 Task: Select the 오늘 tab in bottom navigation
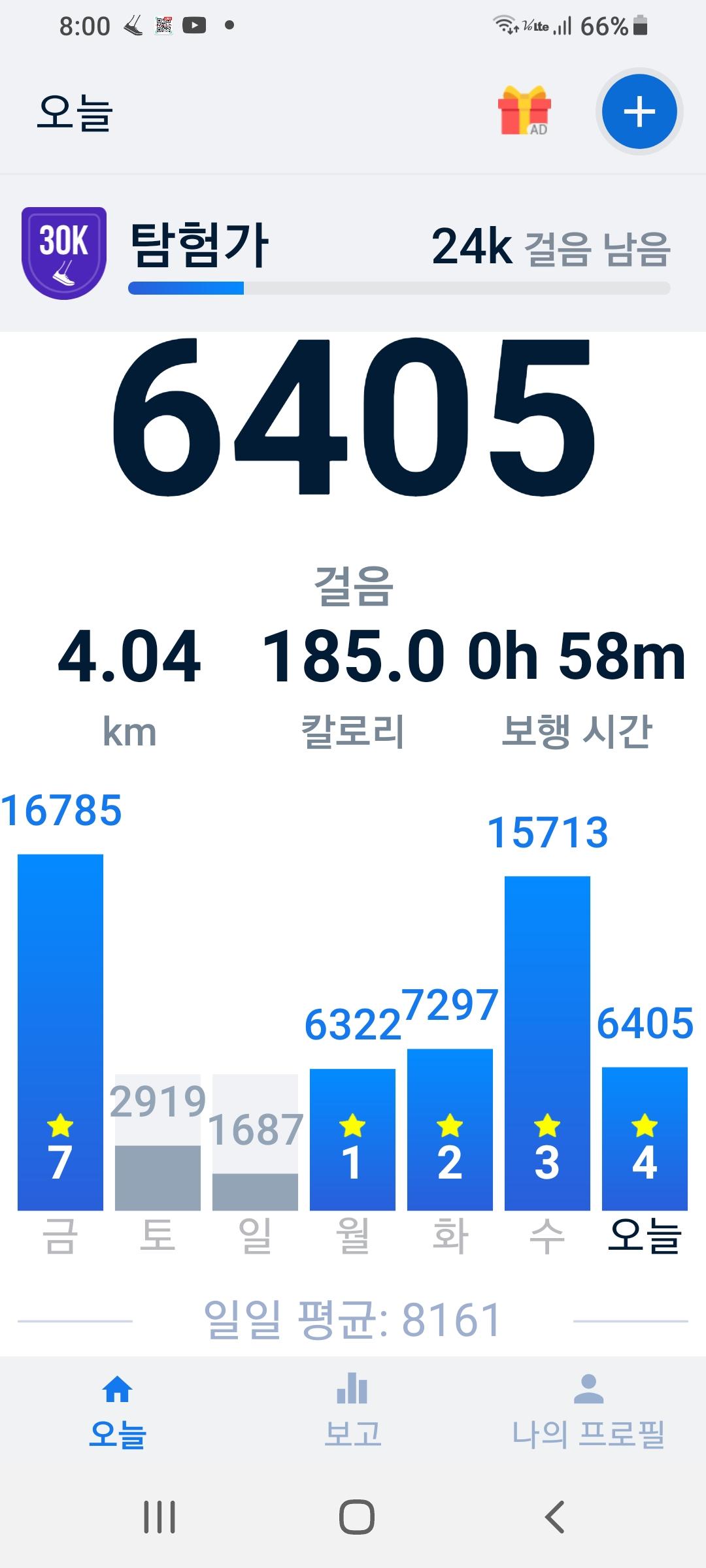pyautogui.click(x=118, y=1410)
